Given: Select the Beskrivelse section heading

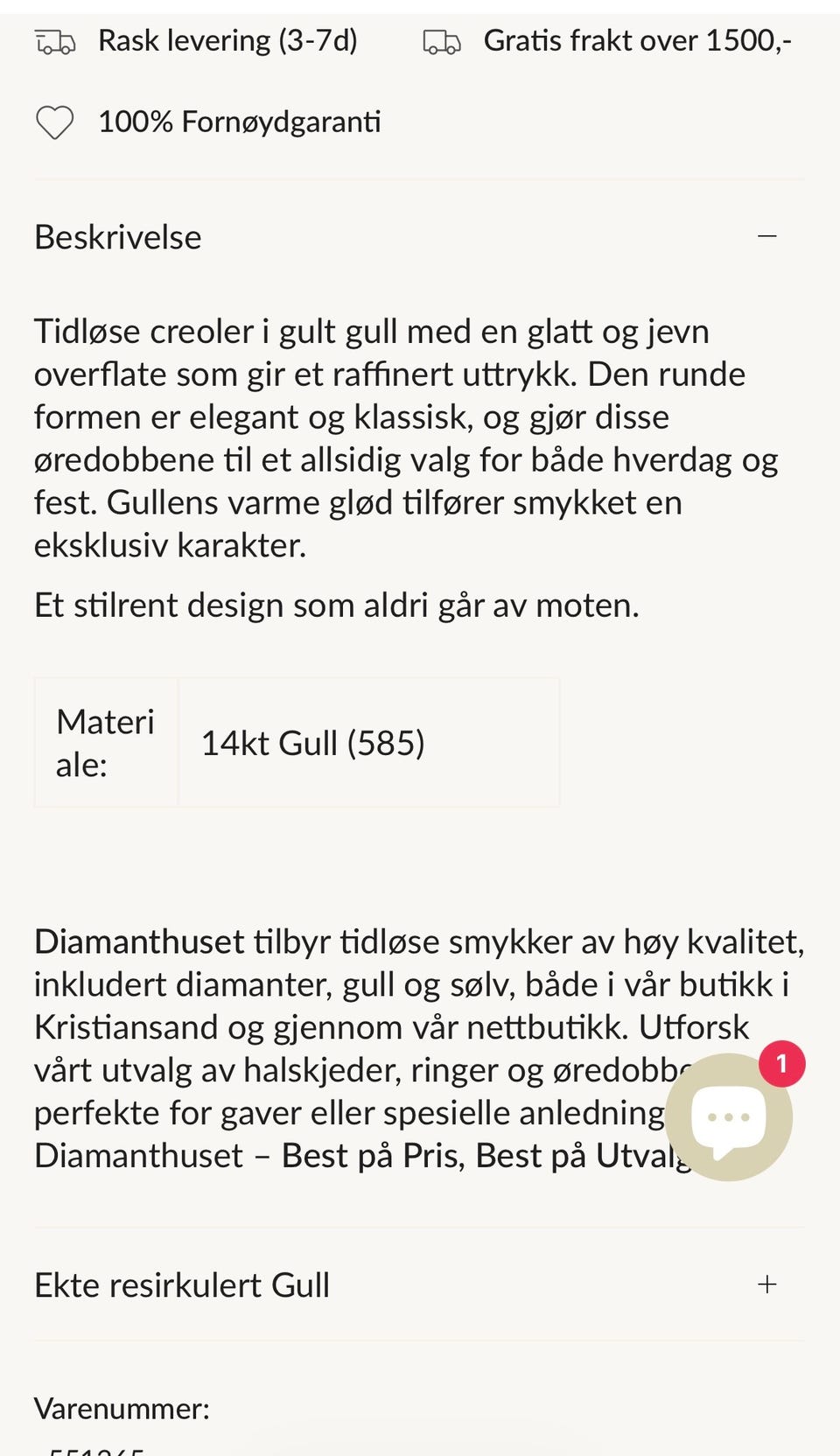Looking at the screenshot, I should click(x=117, y=236).
